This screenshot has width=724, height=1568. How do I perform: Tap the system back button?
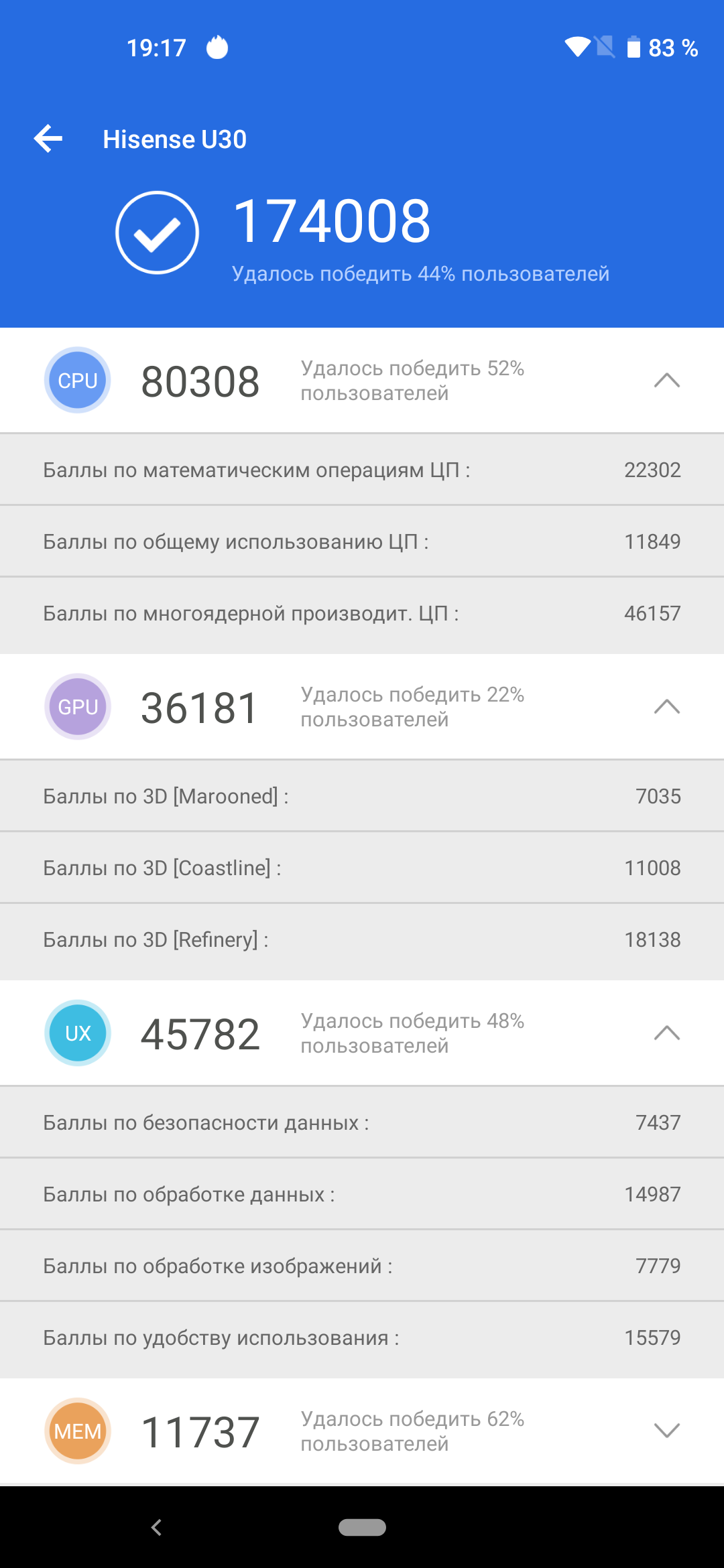tap(156, 1527)
